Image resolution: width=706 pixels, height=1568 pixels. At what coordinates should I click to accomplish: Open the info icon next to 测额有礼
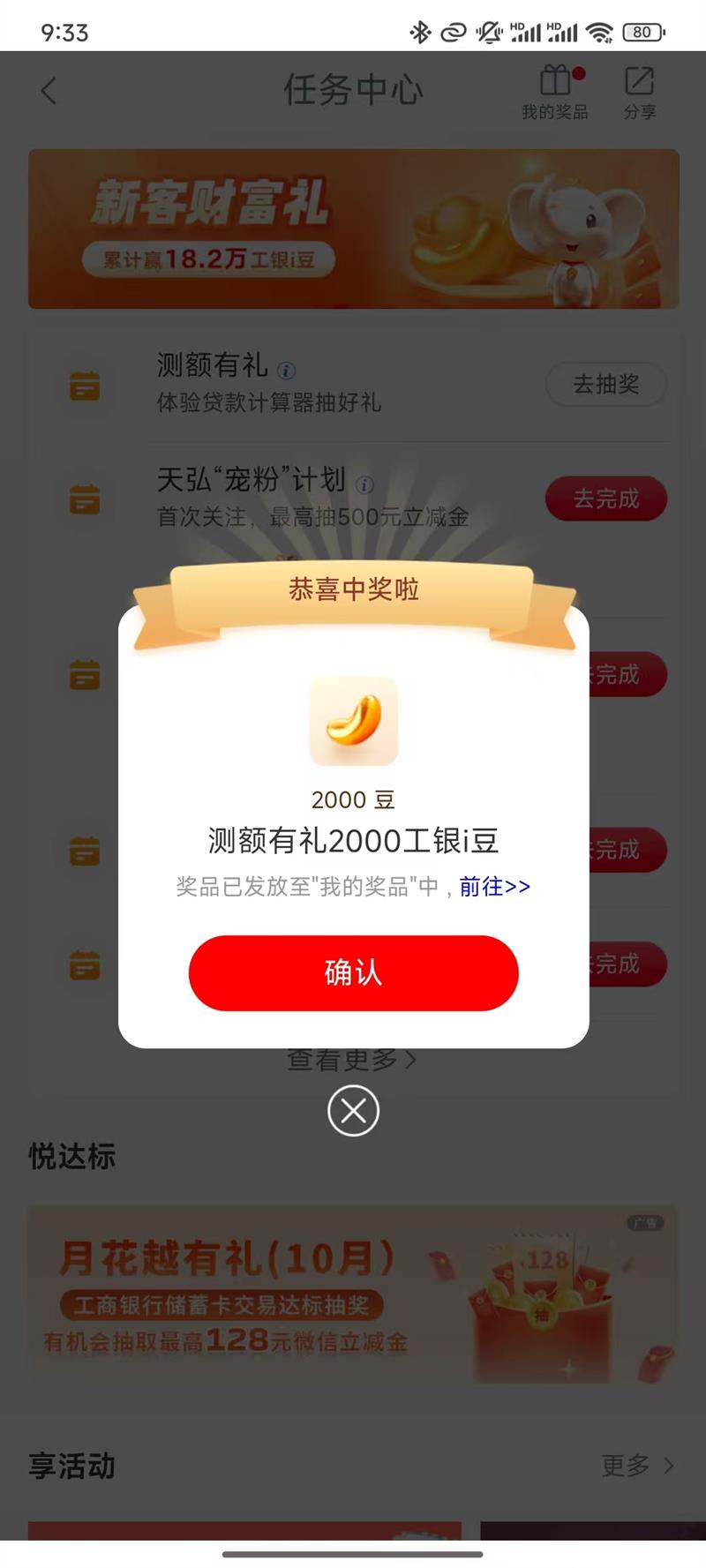[x=284, y=371]
